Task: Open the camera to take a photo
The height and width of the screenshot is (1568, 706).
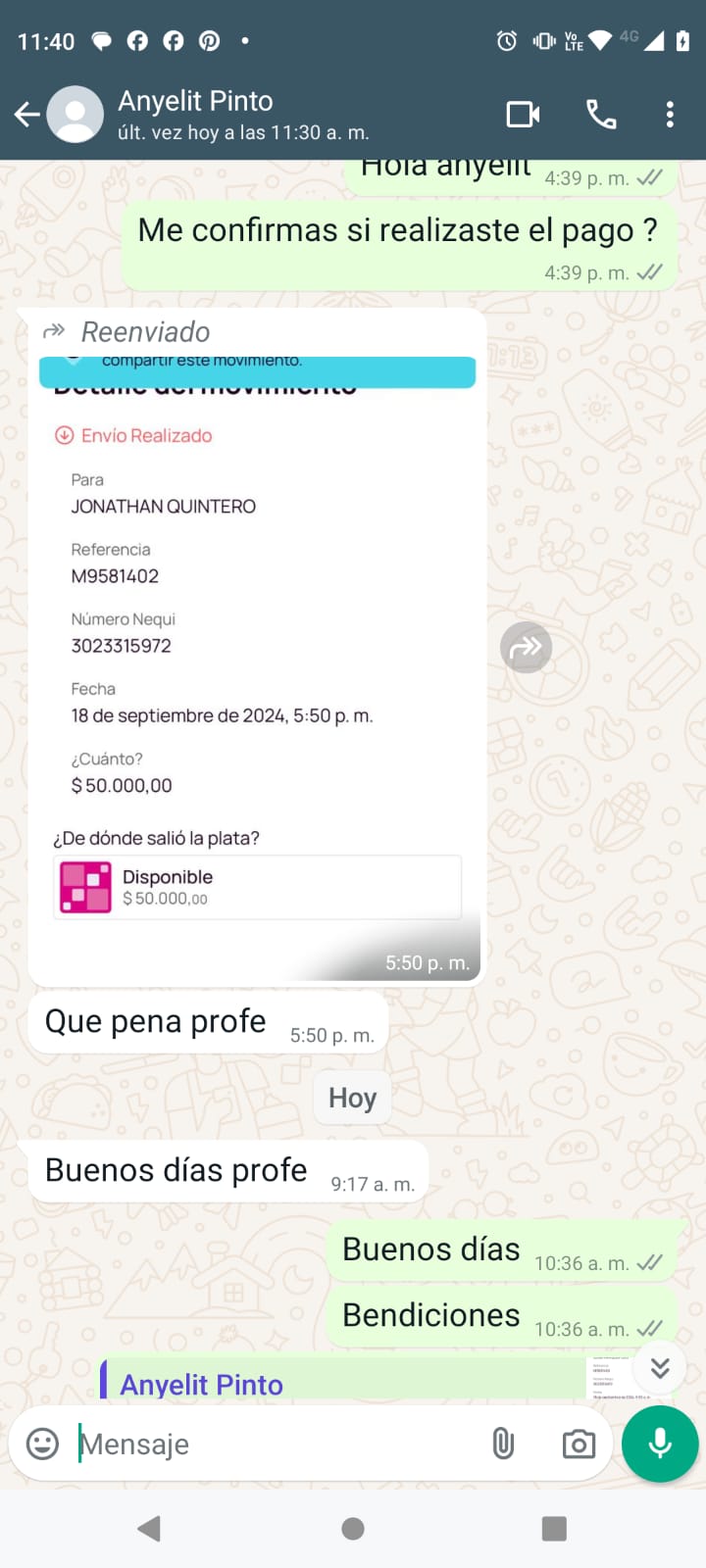Action: [x=579, y=1444]
